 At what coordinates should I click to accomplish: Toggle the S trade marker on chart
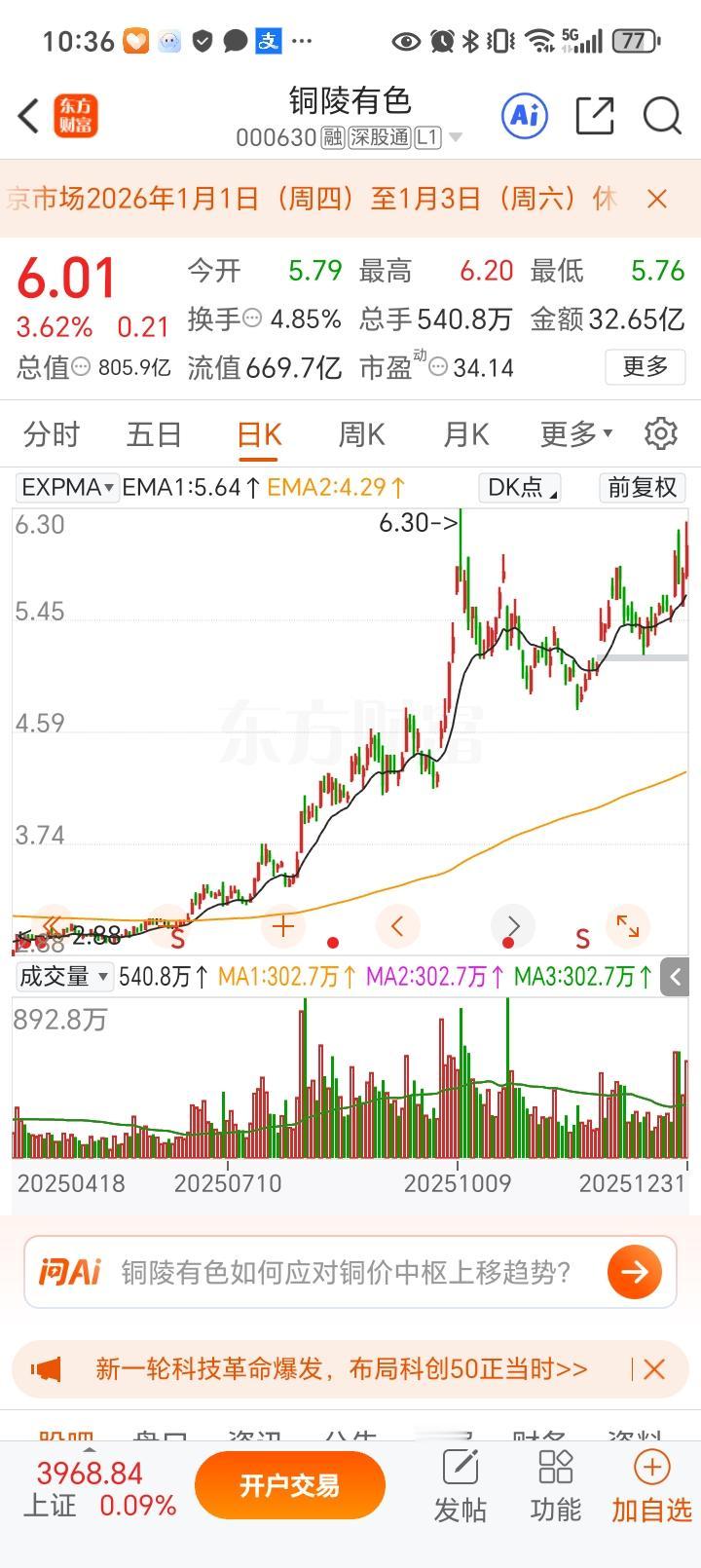coord(581,938)
